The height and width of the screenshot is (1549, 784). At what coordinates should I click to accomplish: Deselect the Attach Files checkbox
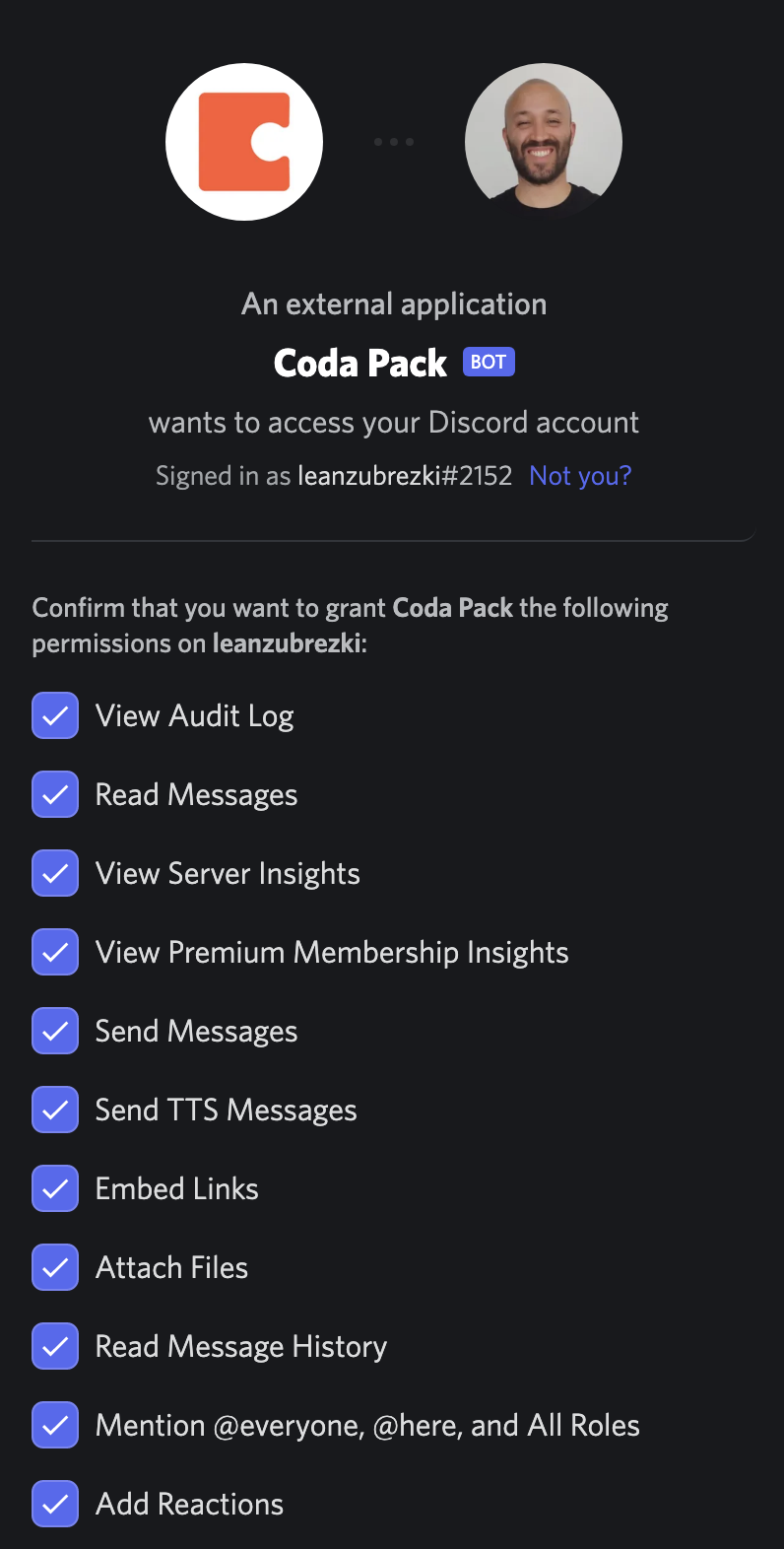point(55,1267)
